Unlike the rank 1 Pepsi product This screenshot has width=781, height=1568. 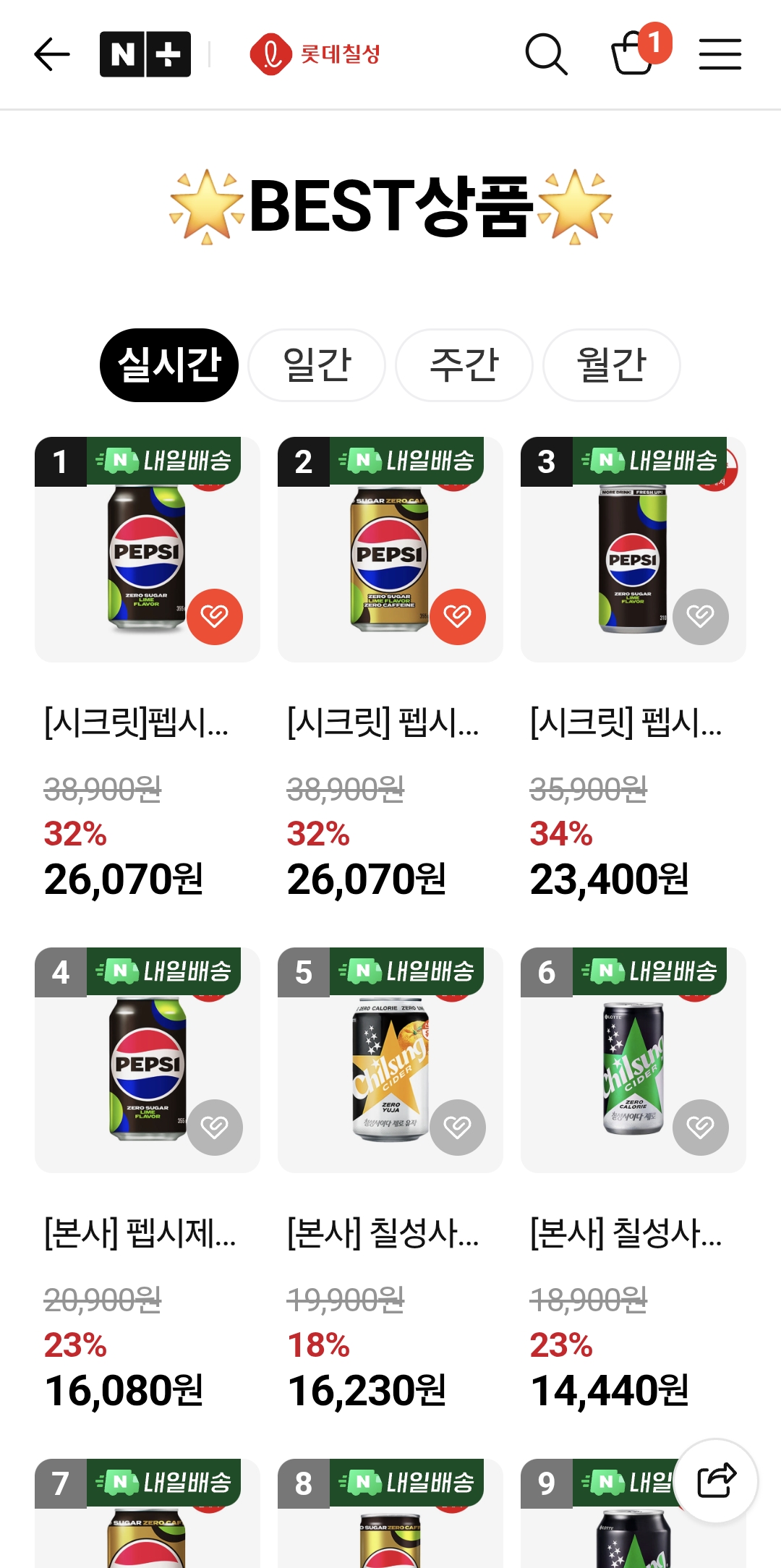(215, 616)
